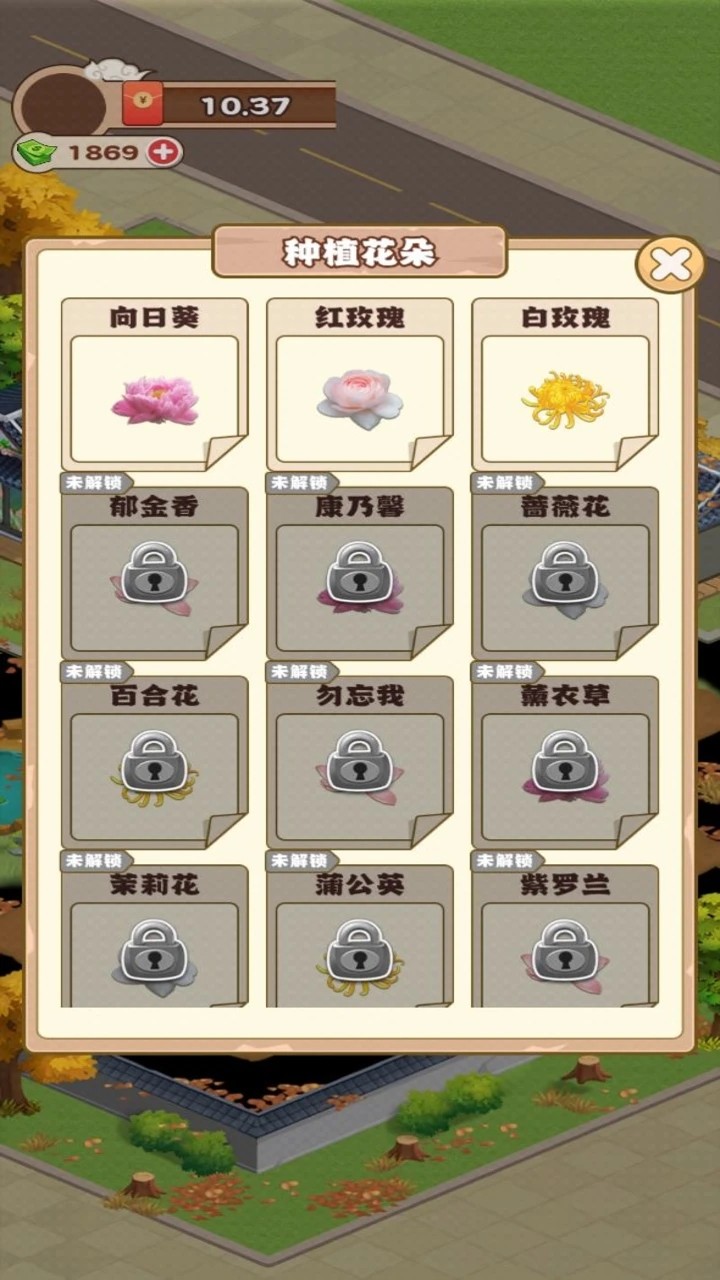Pick the 白玫瑰 flower card
The width and height of the screenshot is (720, 1280).
tap(565, 385)
